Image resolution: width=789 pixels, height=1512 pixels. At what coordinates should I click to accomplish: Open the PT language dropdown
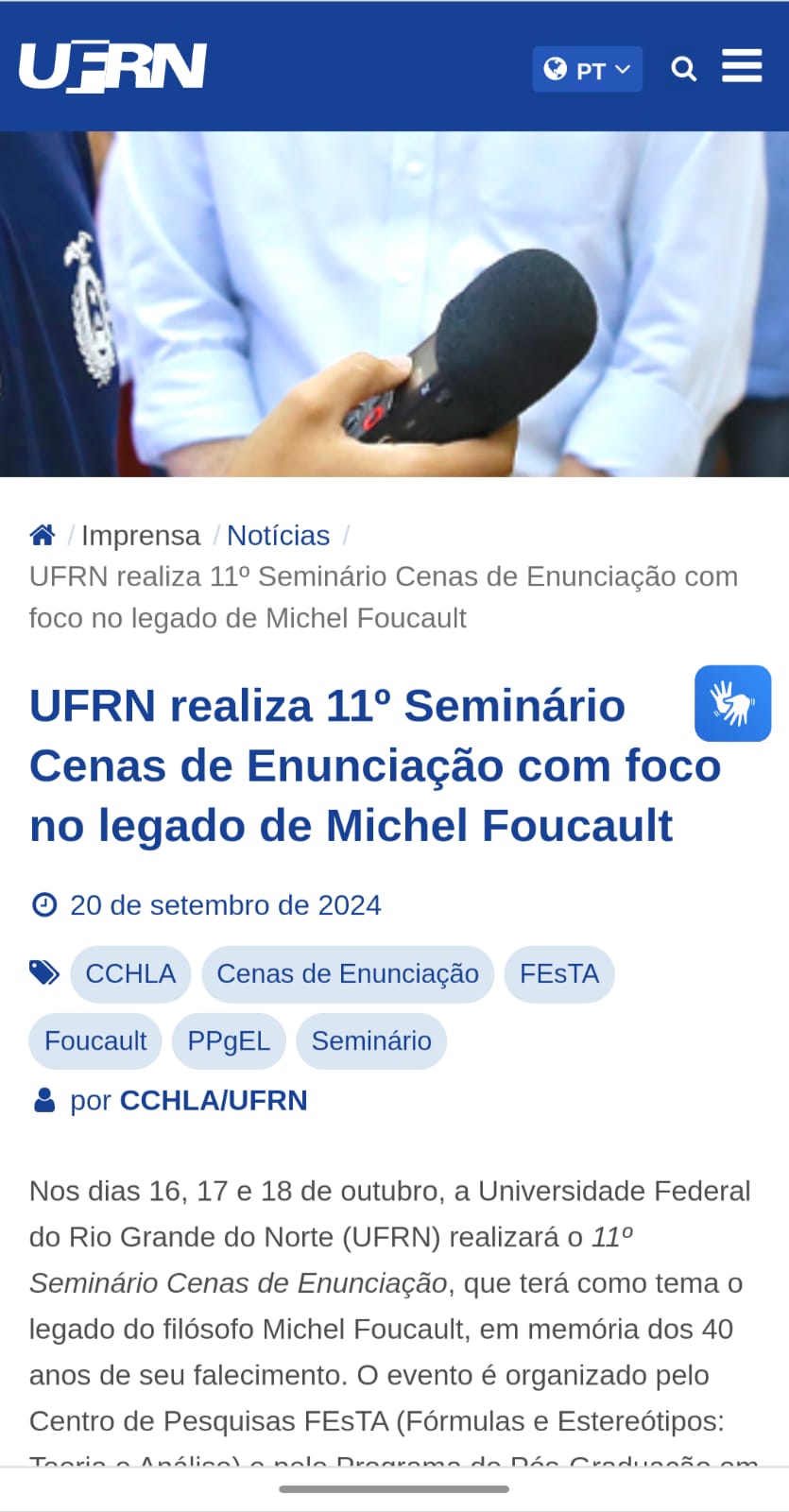(587, 69)
